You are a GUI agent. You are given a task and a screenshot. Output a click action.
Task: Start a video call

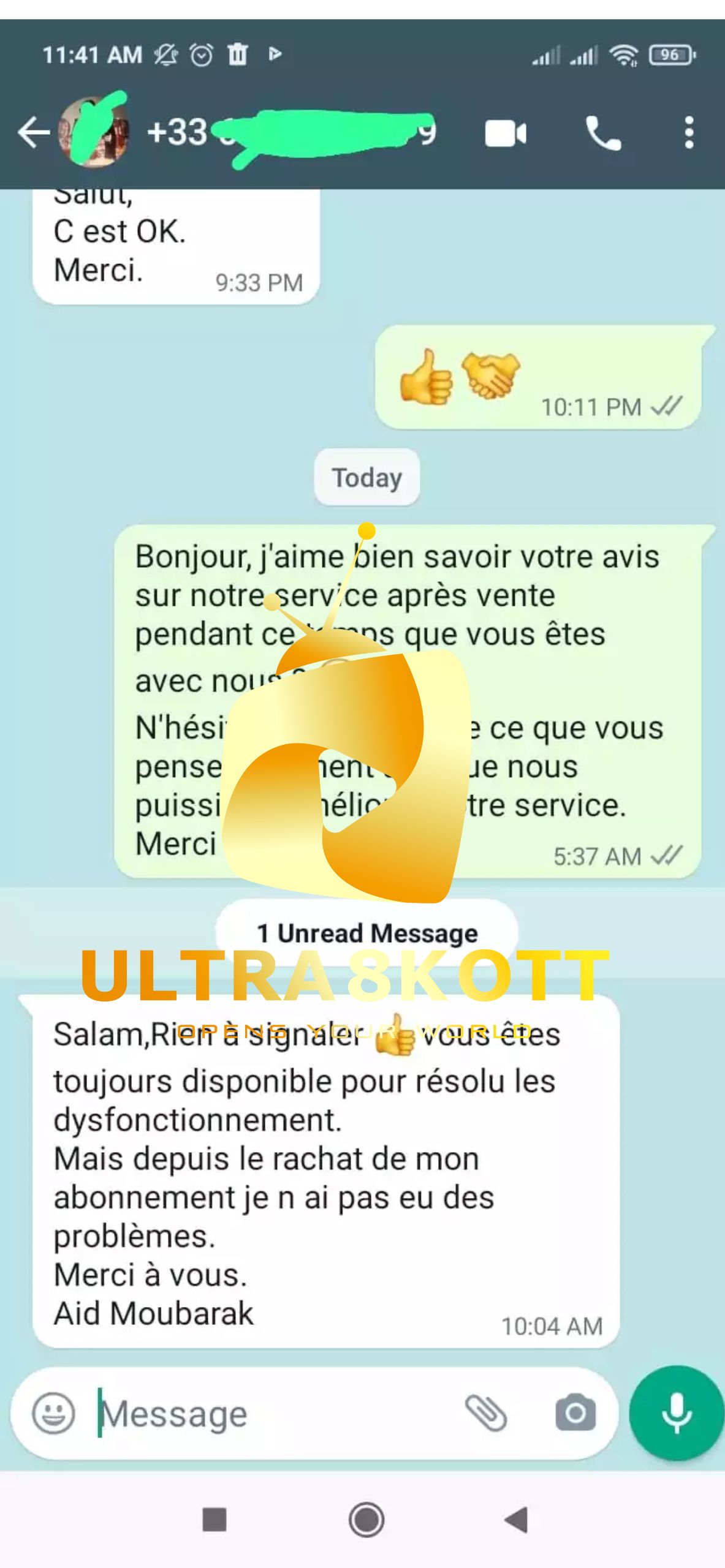point(505,134)
